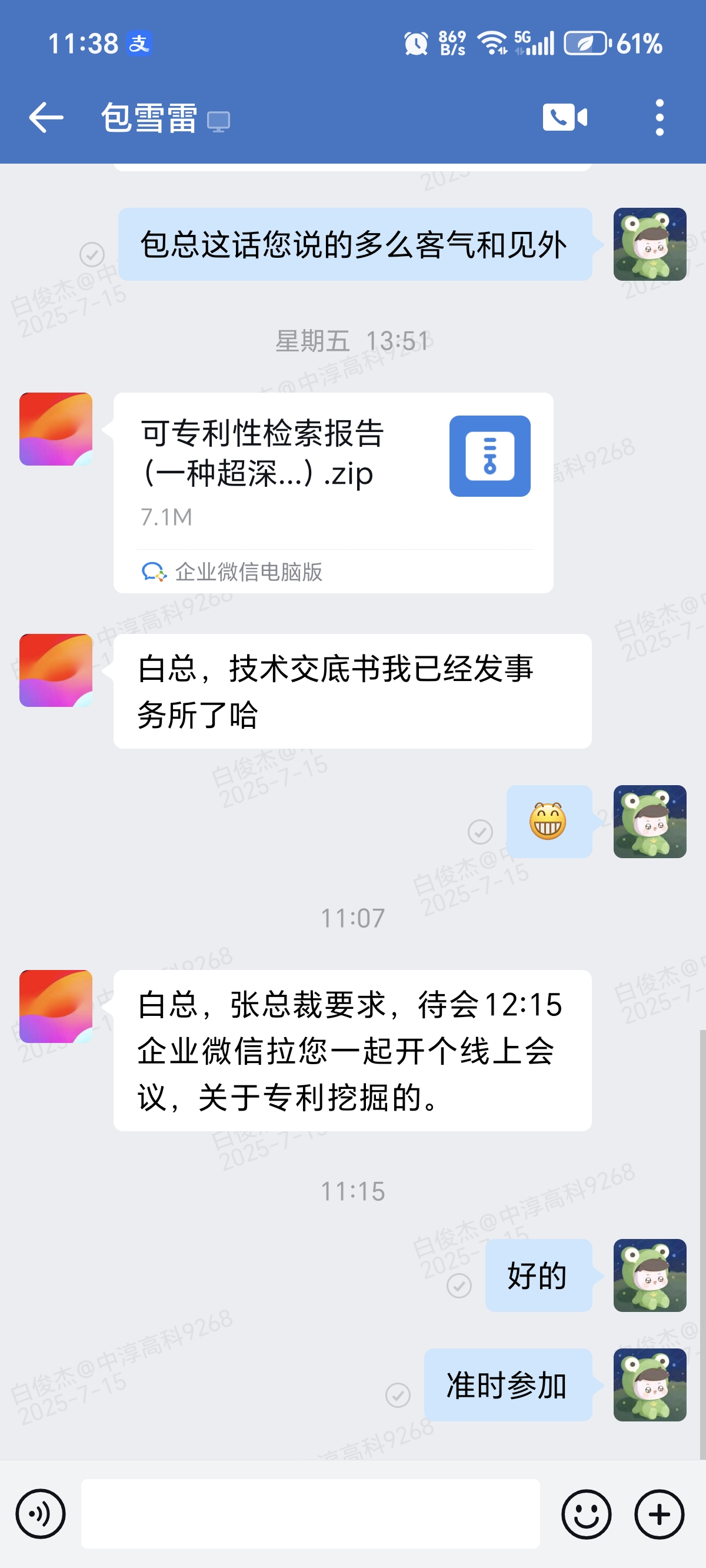This screenshot has height=1568, width=706.
Task: Open the emoji picker
Action: coord(586,1514)
